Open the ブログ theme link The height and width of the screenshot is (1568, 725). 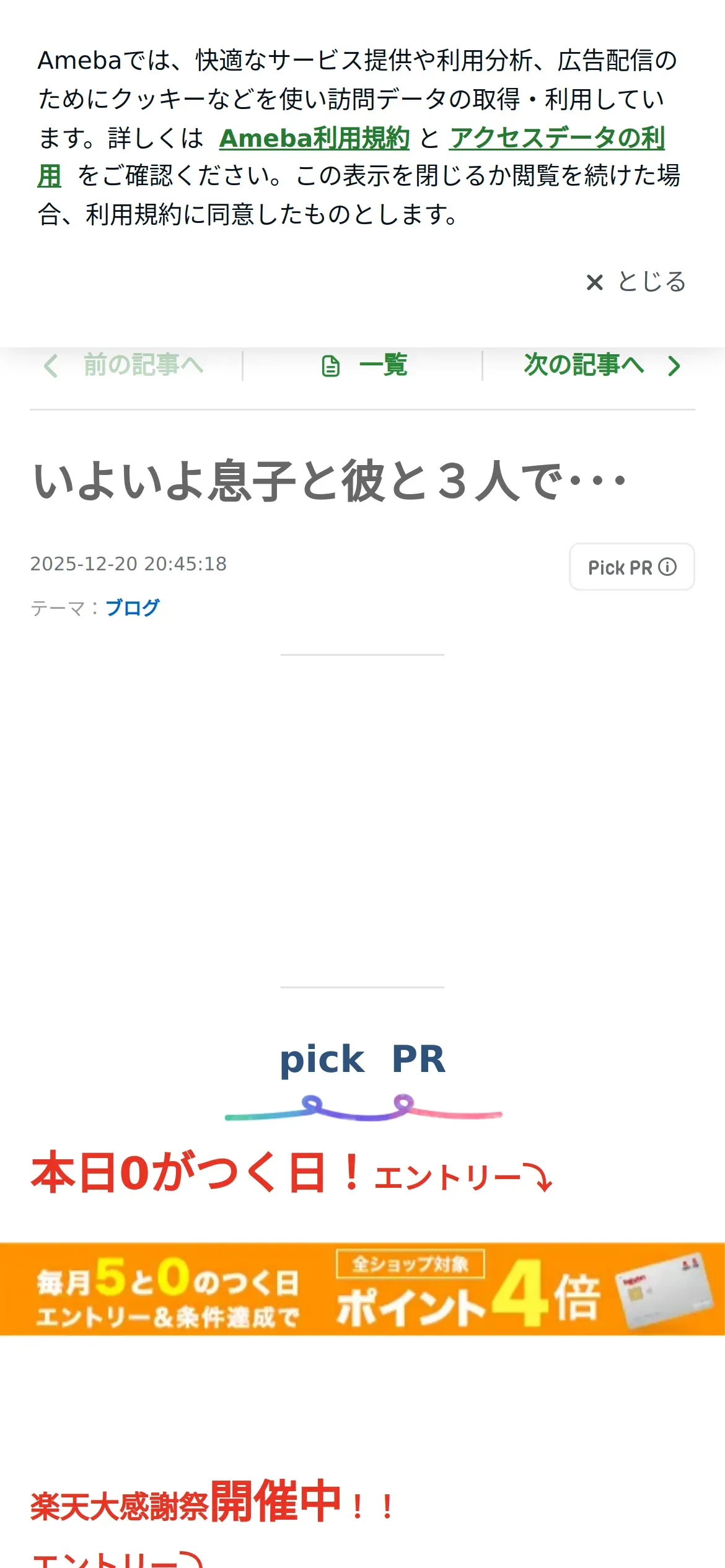coord(133,608)
